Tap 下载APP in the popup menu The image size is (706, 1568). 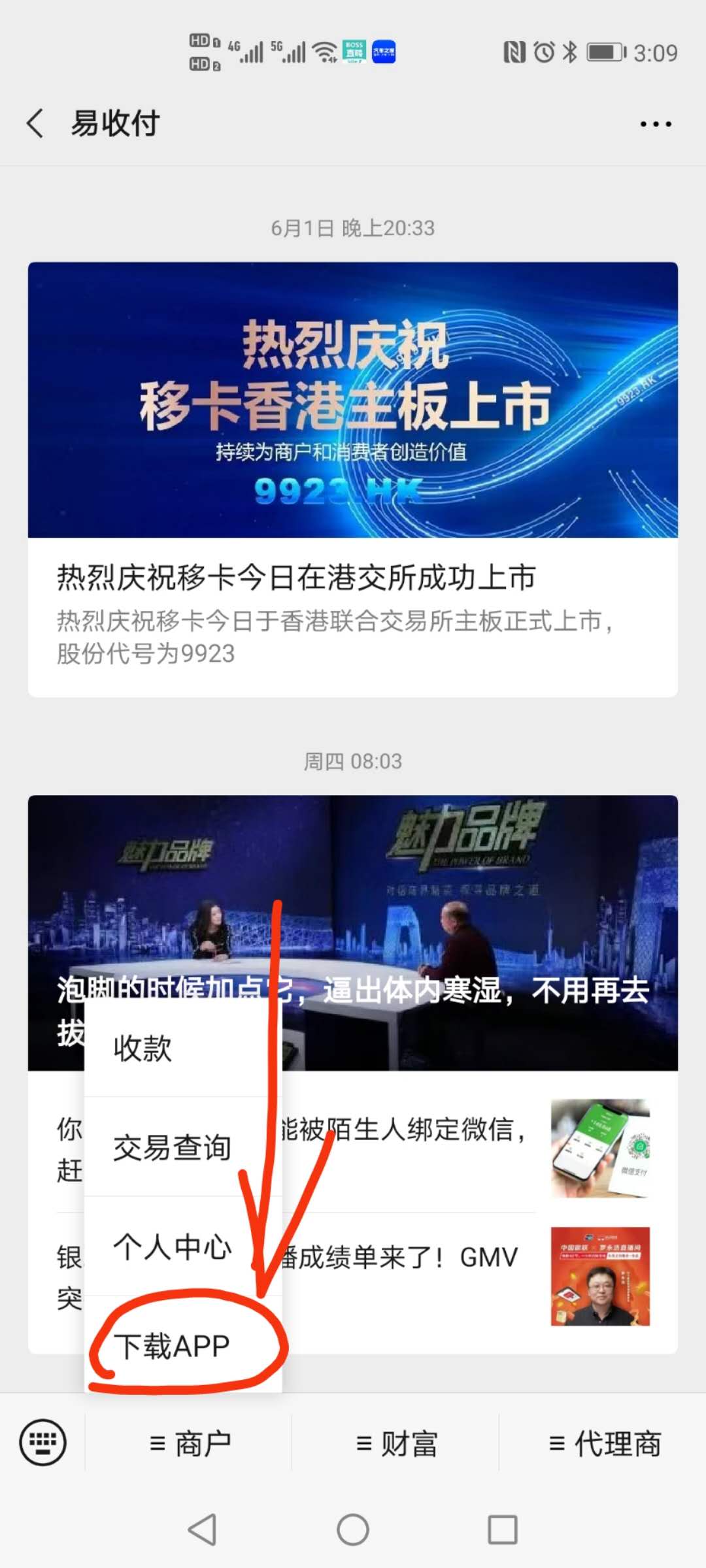172,1347
